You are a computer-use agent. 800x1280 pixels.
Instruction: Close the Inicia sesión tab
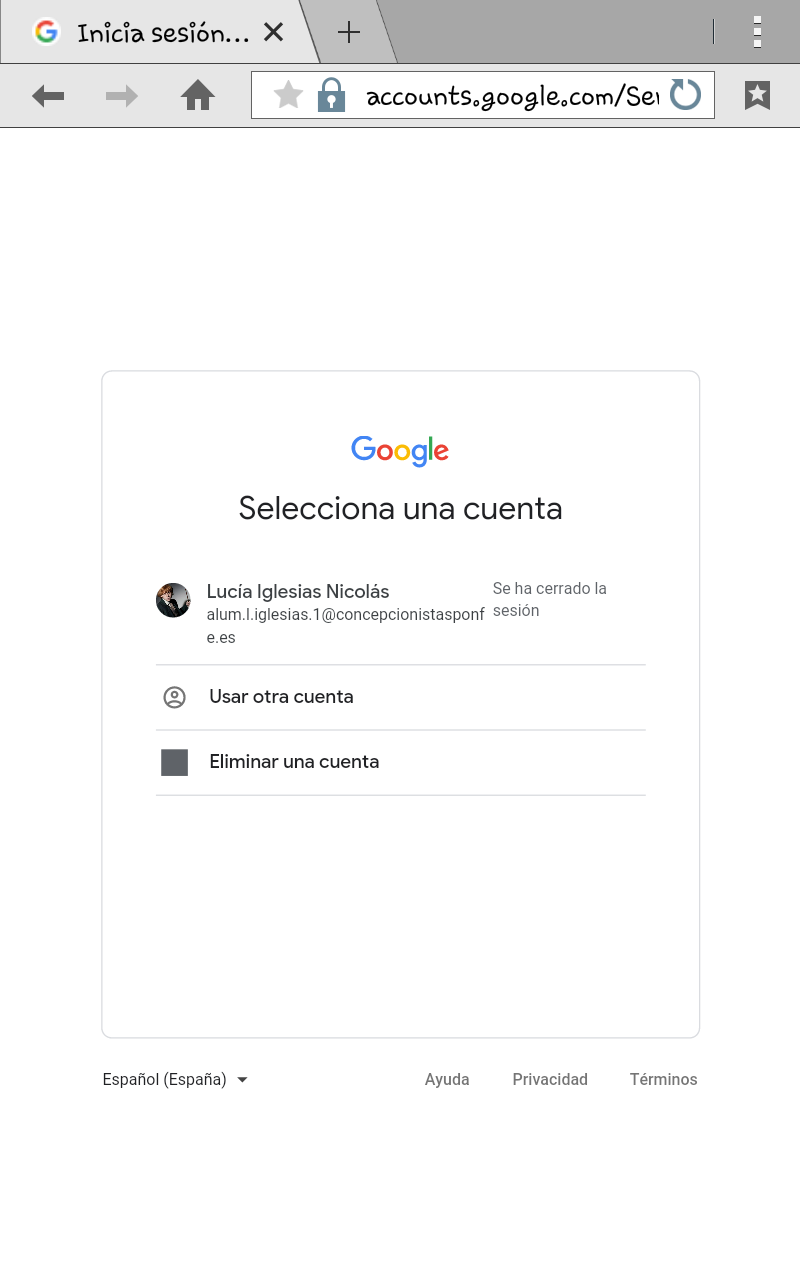273,32
